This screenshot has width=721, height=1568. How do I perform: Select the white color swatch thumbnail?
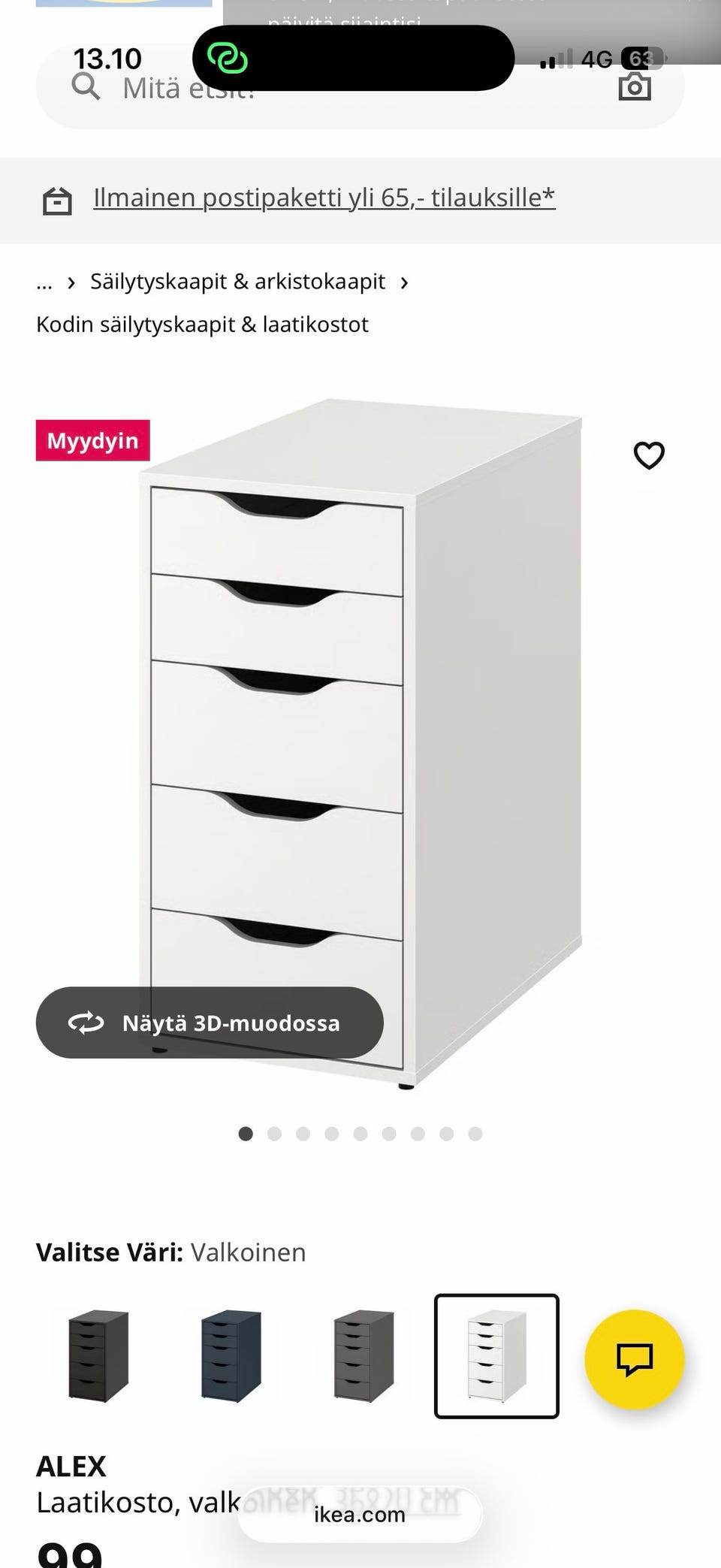(497, 1356)
